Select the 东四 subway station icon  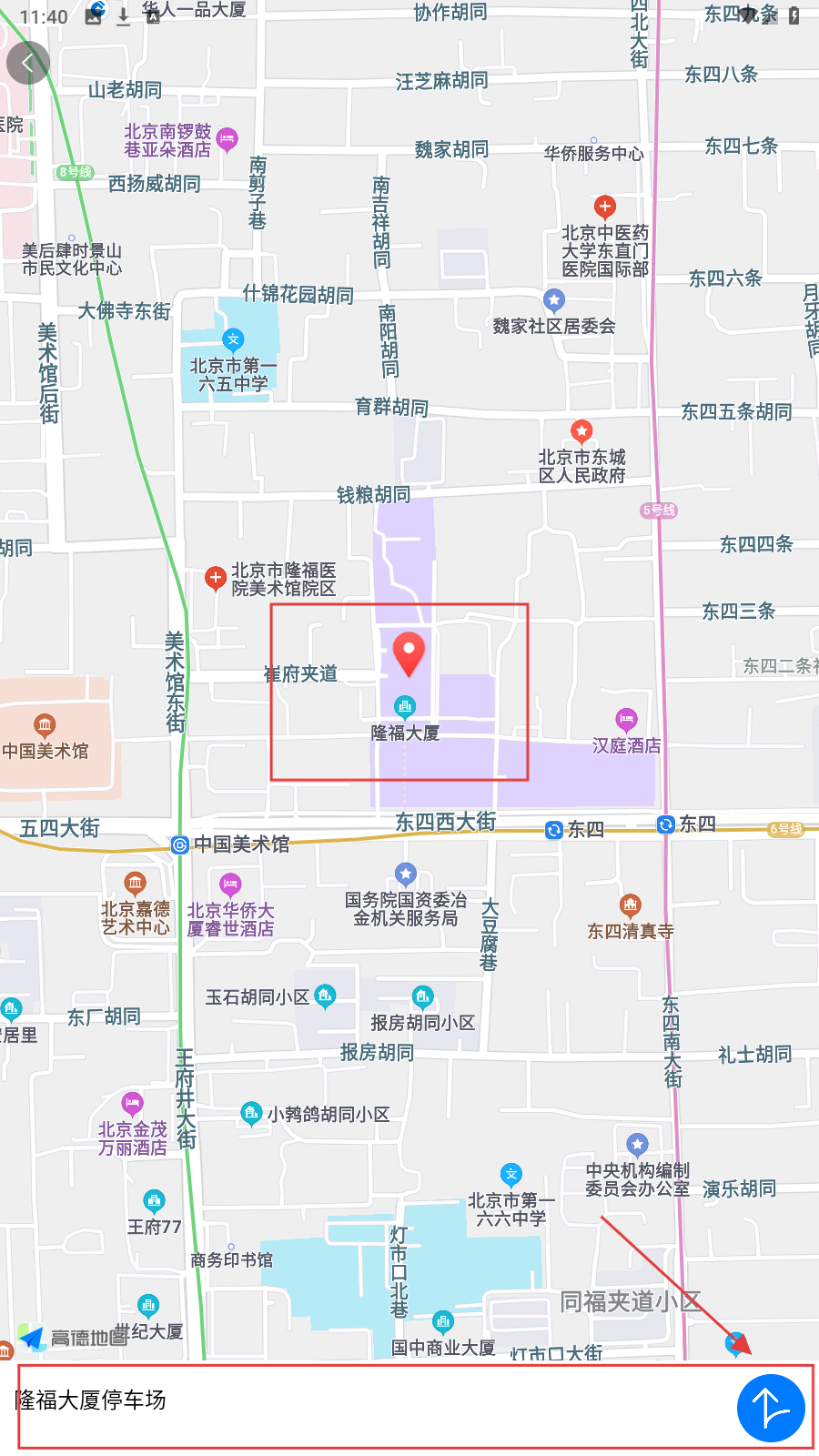point(666,824)
